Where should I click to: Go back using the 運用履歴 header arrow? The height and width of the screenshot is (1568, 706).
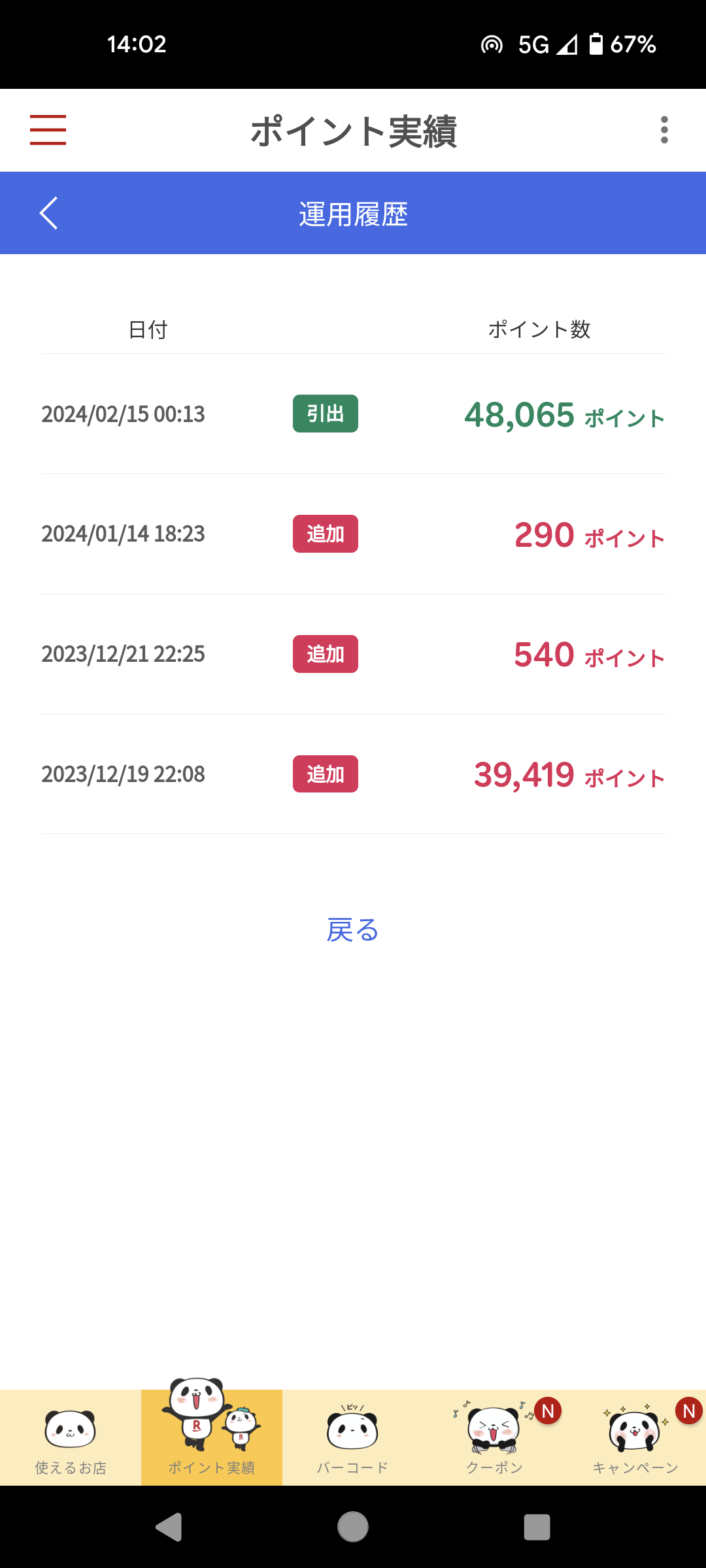click(49, 213)
